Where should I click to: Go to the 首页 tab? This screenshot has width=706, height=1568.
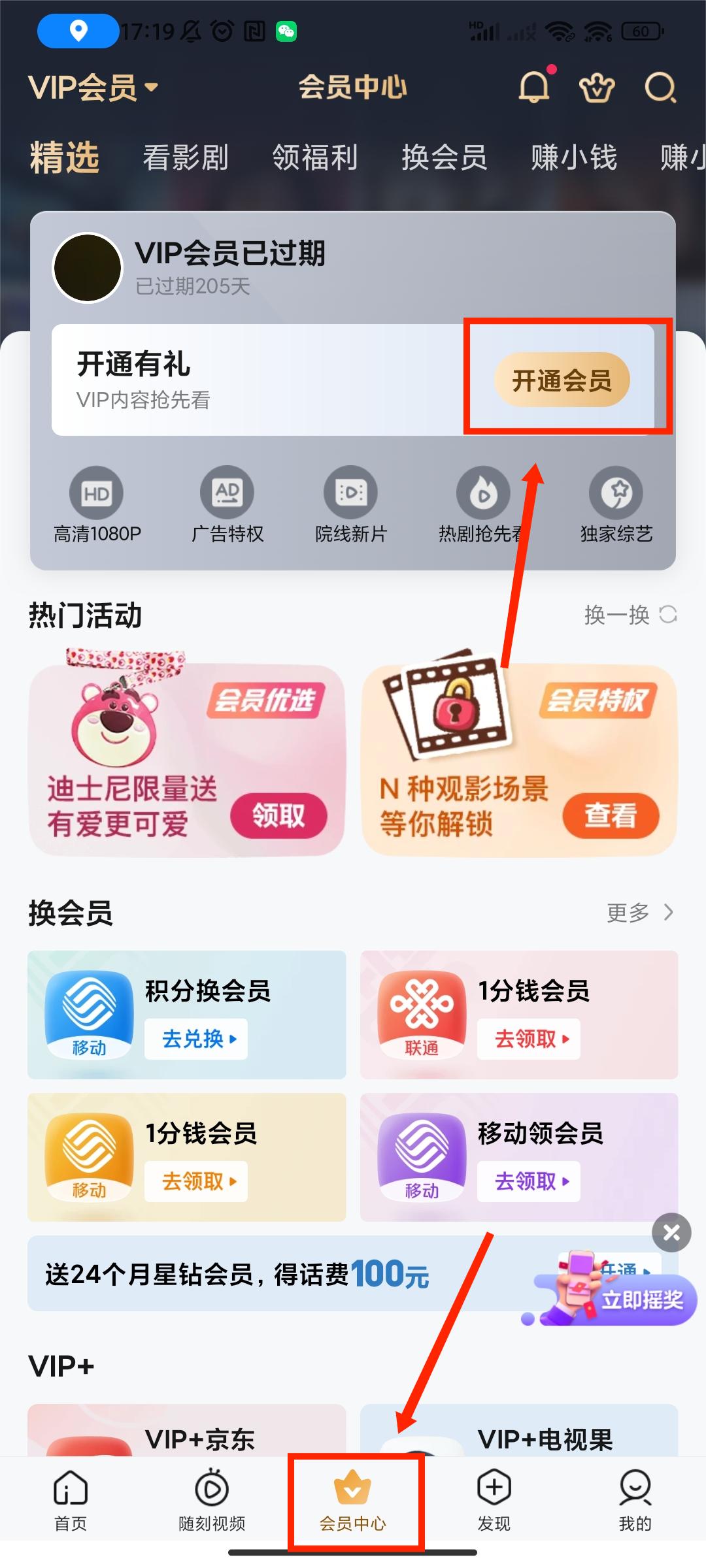(x=71, y=1501)
